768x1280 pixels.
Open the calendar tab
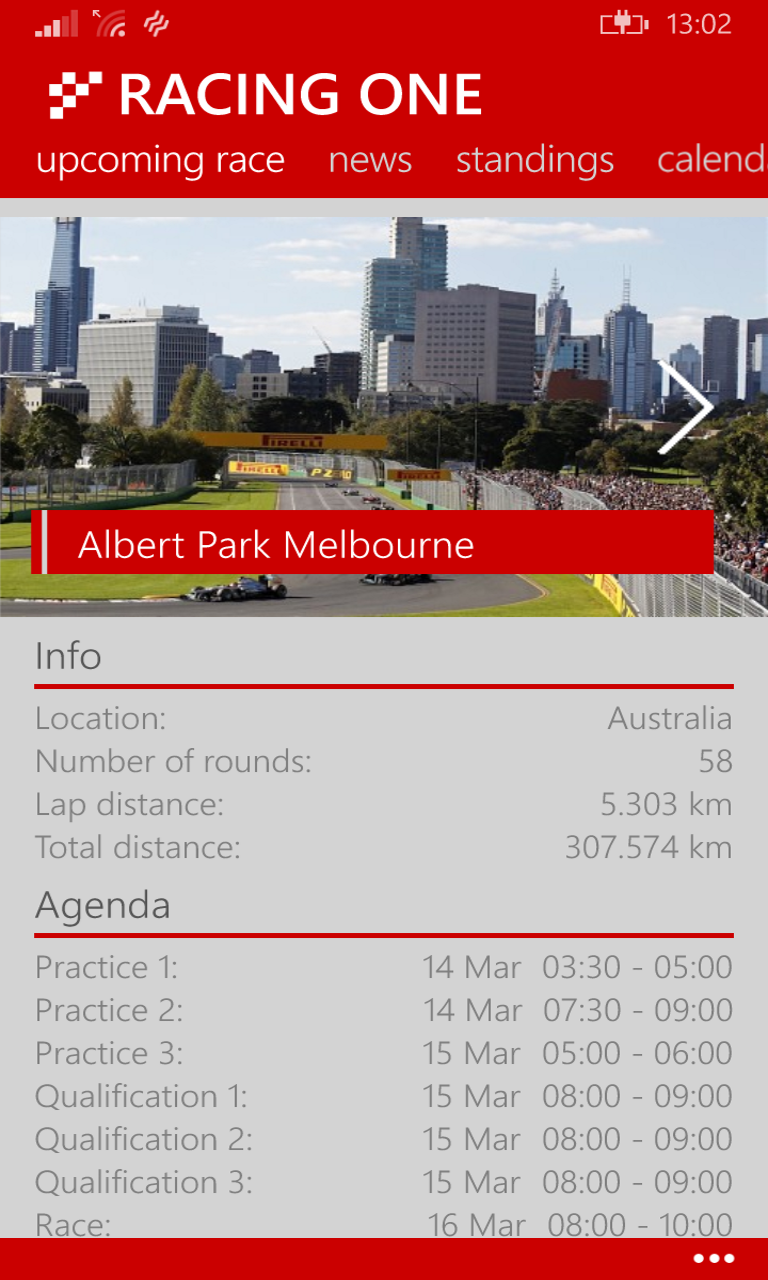(x=712, y=160)
